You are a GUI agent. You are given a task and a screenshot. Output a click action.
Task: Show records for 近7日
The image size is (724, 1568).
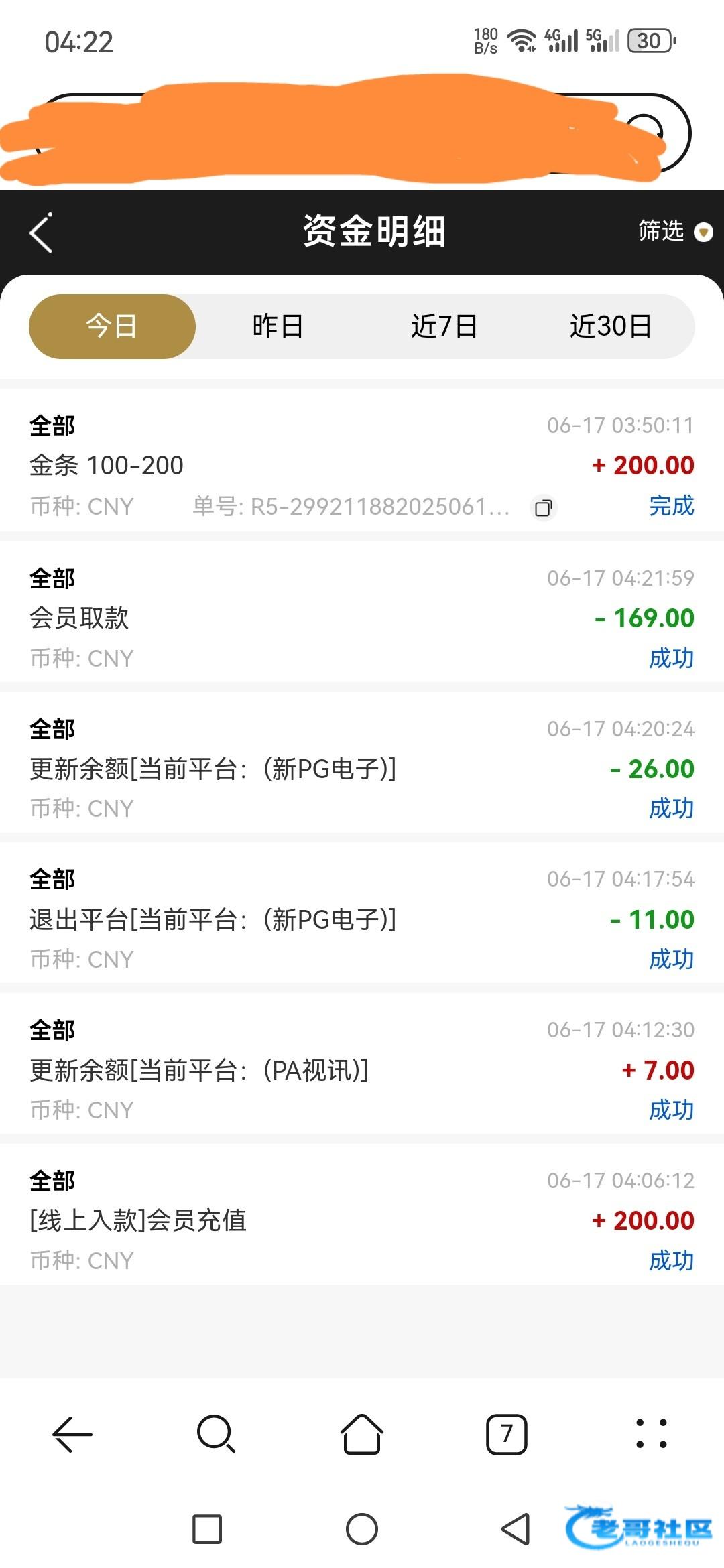[x=444, y=326]
